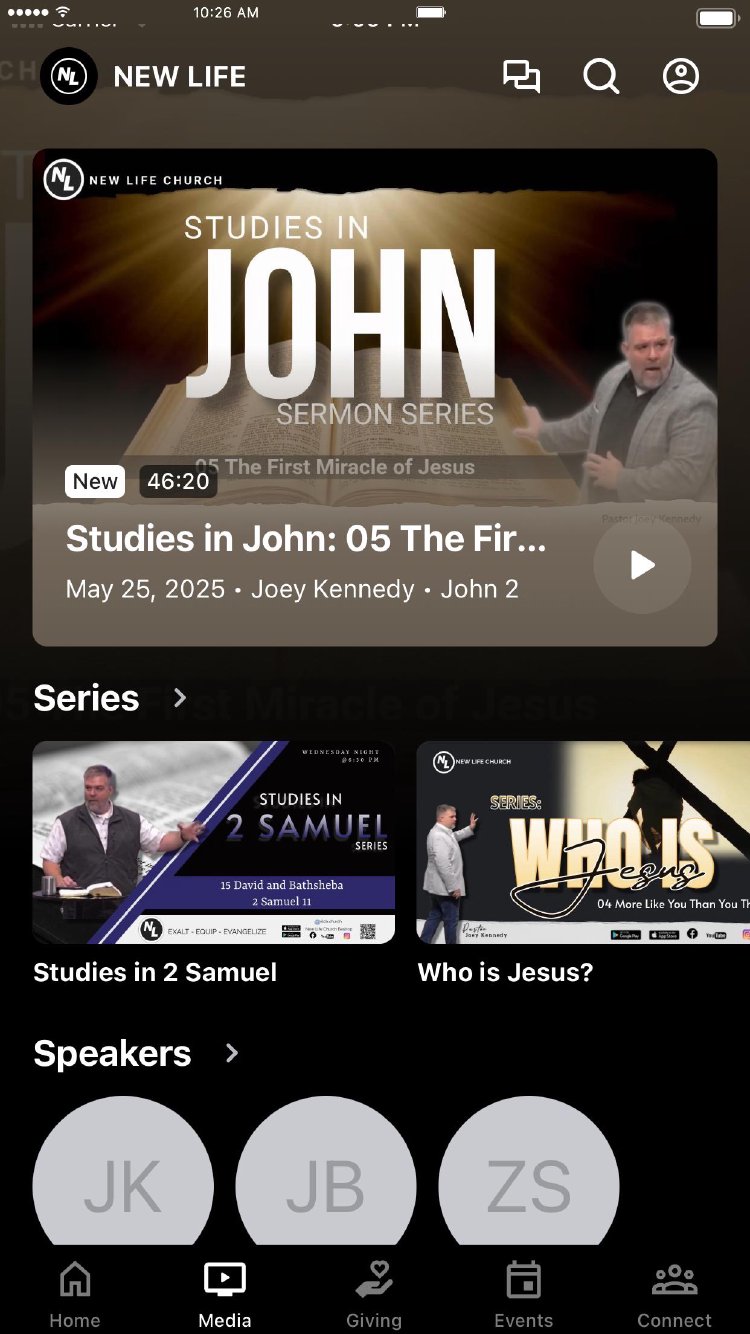Screen dimensions: 750x1334
Task: Open the user profile icon
Action: (x=681, y=77)
